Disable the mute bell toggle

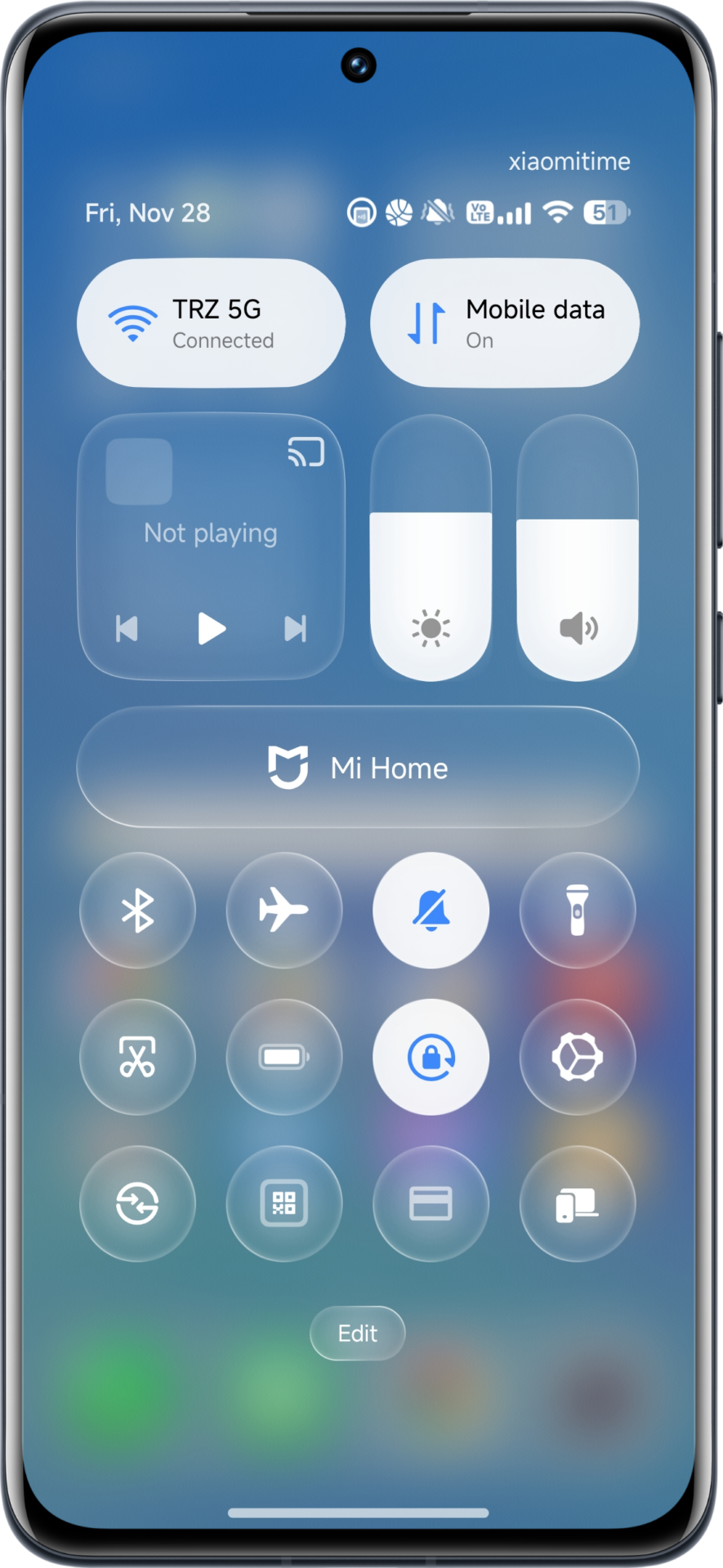431,910
